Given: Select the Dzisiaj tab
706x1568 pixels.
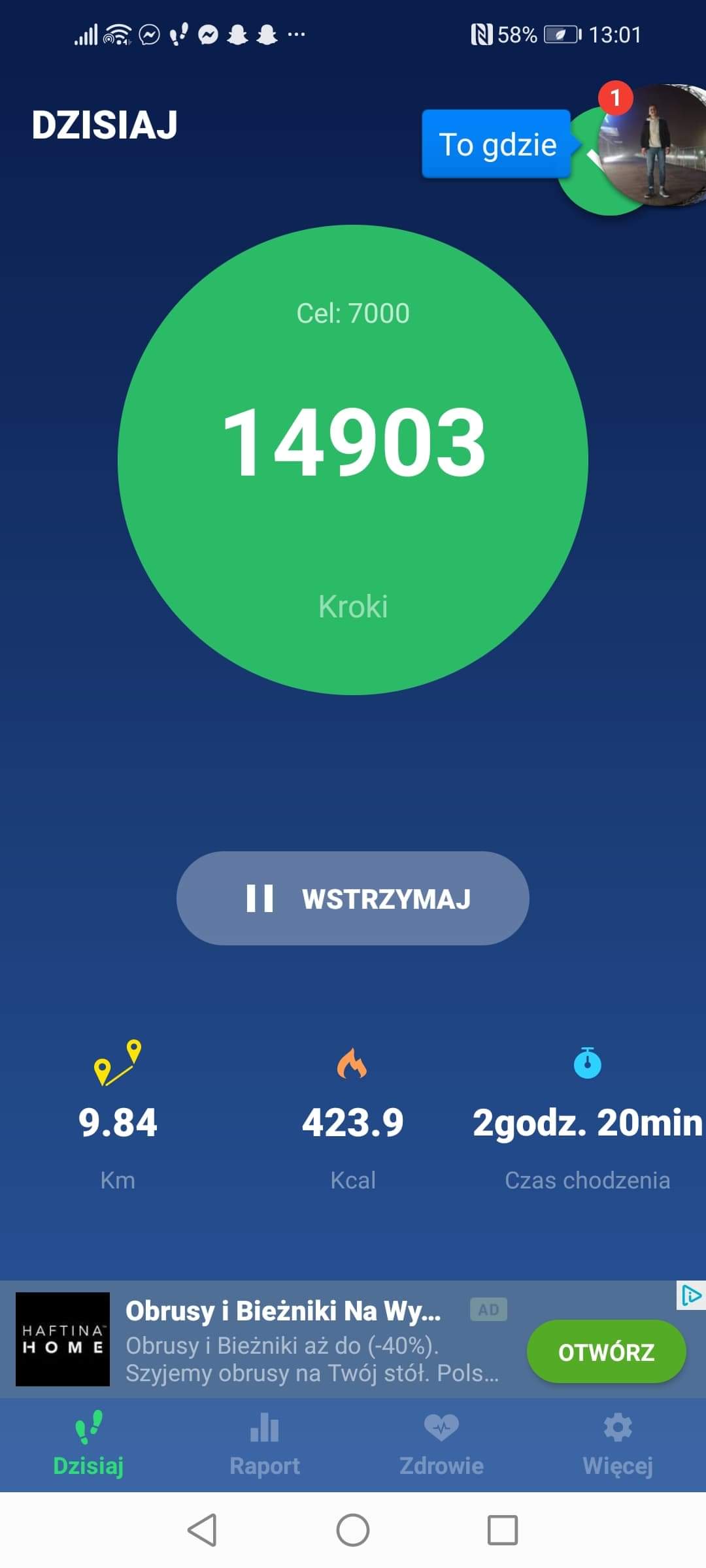Looking at the screenshot, I should (x=88, y=1445).
